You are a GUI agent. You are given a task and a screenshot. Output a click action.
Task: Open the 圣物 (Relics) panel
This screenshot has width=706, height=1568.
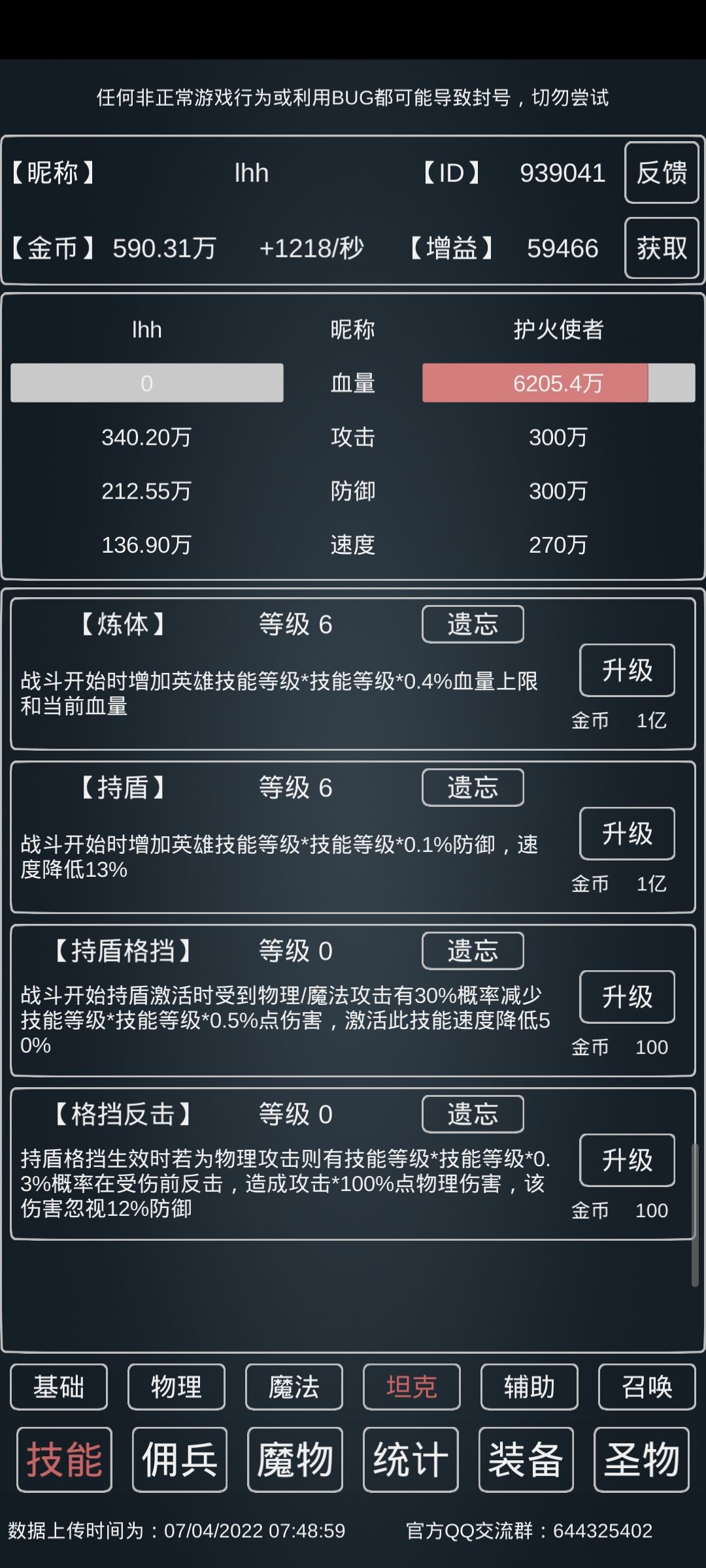point(641,1462)
